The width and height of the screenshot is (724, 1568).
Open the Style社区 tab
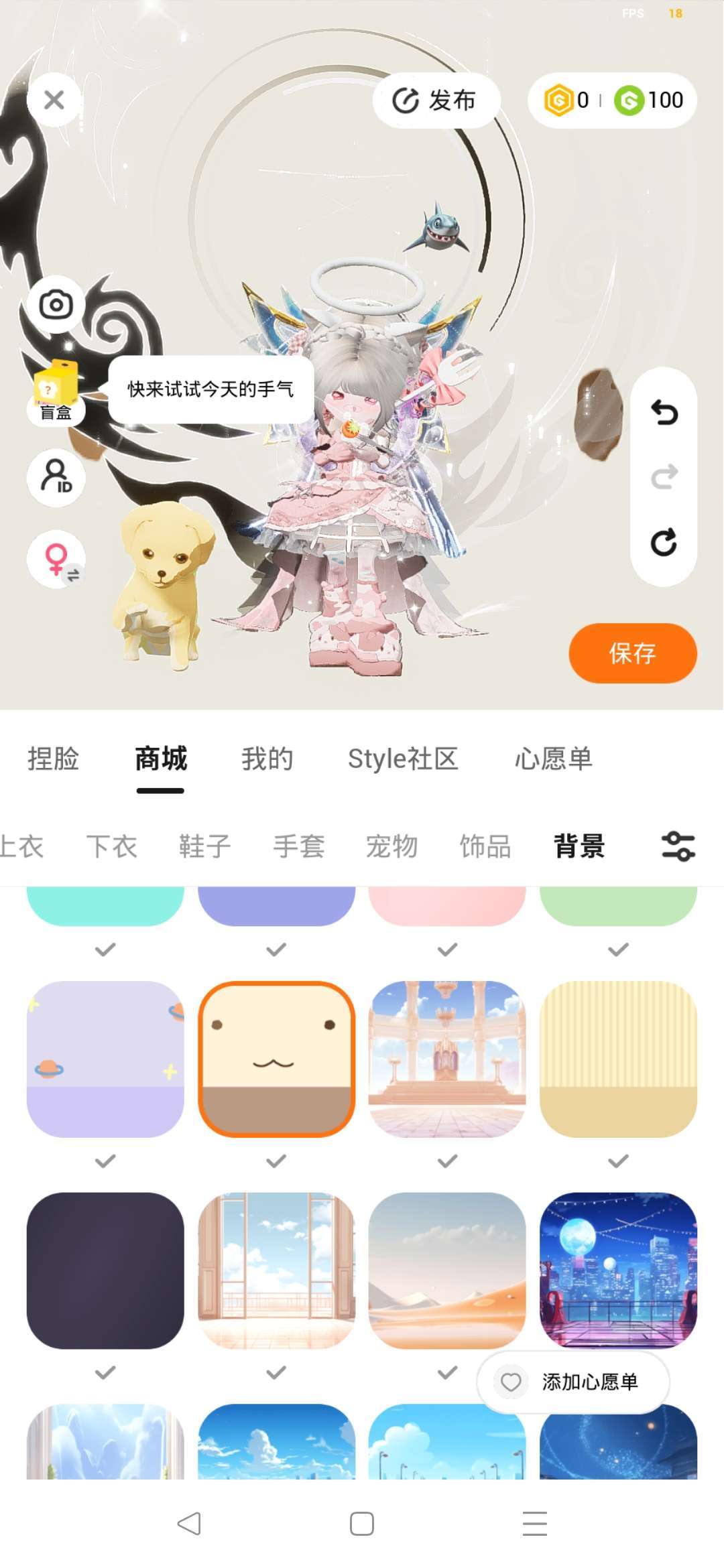point(403,759)
